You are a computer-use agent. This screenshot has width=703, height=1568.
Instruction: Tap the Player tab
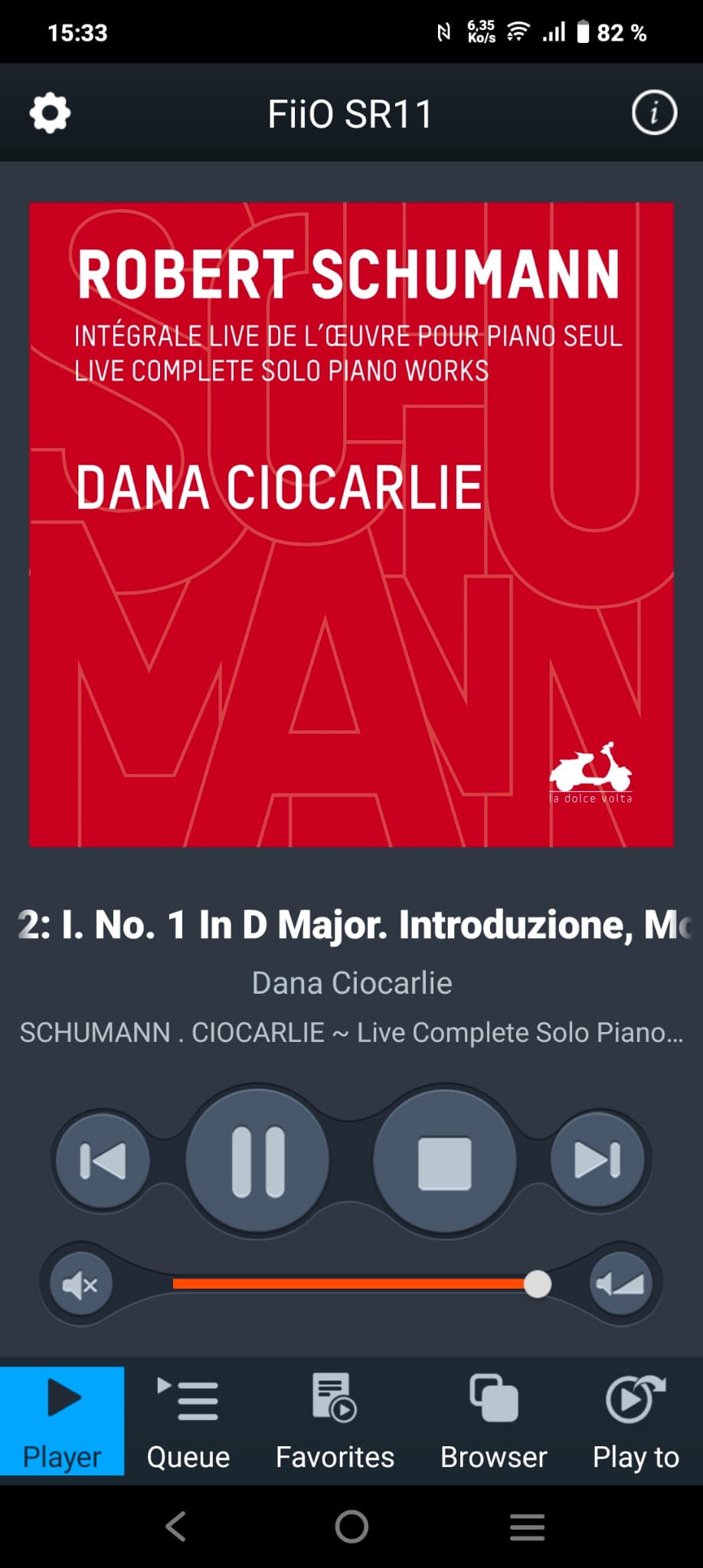pos(62,1423)
